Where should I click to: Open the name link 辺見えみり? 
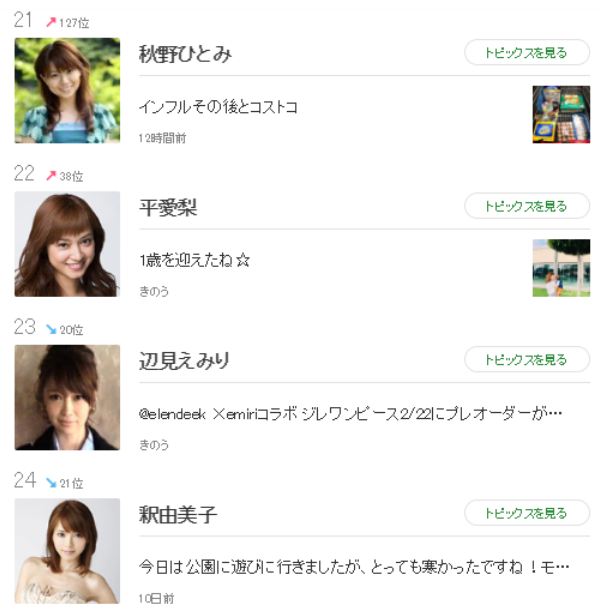(184, 361)
